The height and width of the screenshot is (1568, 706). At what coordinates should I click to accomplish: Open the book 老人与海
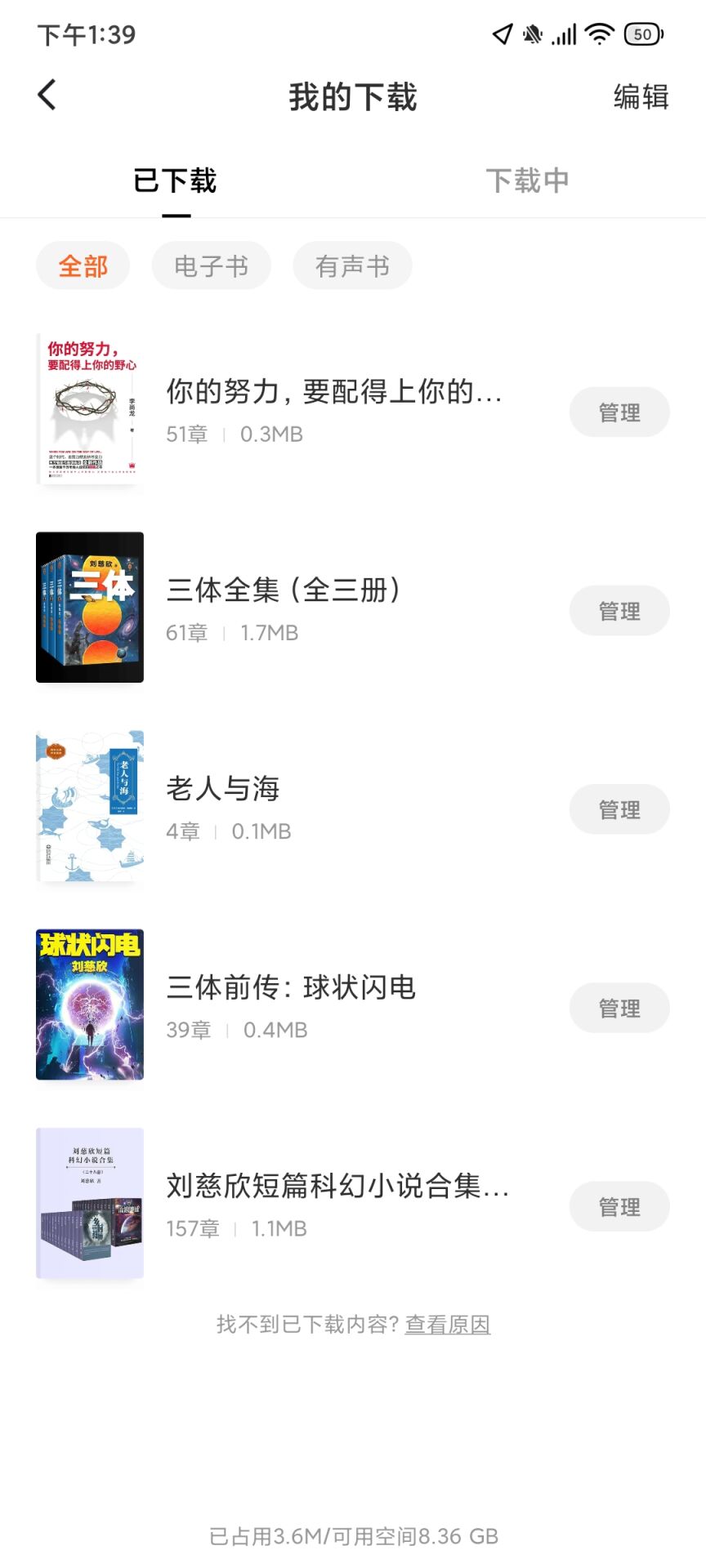tap(223, 789)
